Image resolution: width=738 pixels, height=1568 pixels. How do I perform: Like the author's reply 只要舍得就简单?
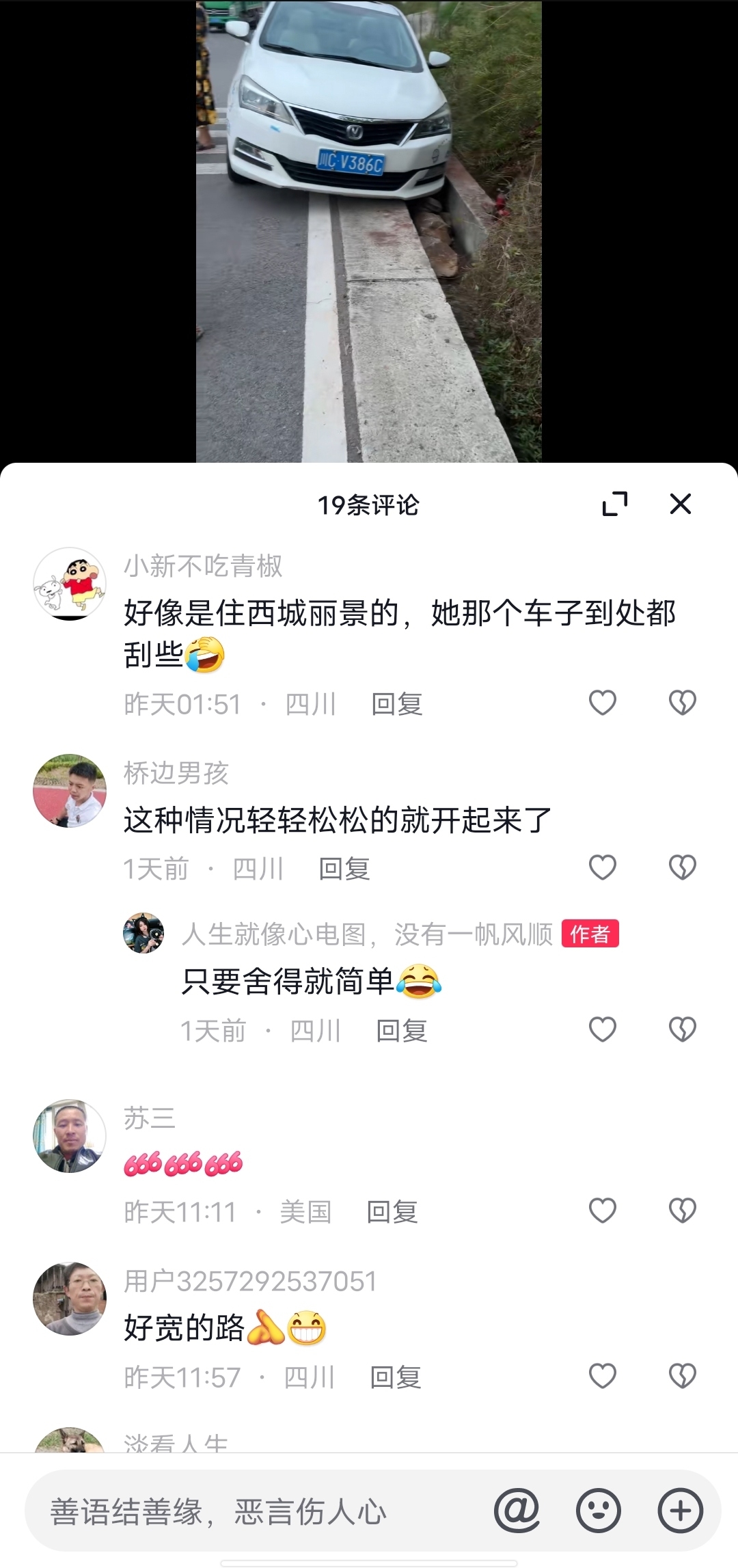[x=603, y=1029]
